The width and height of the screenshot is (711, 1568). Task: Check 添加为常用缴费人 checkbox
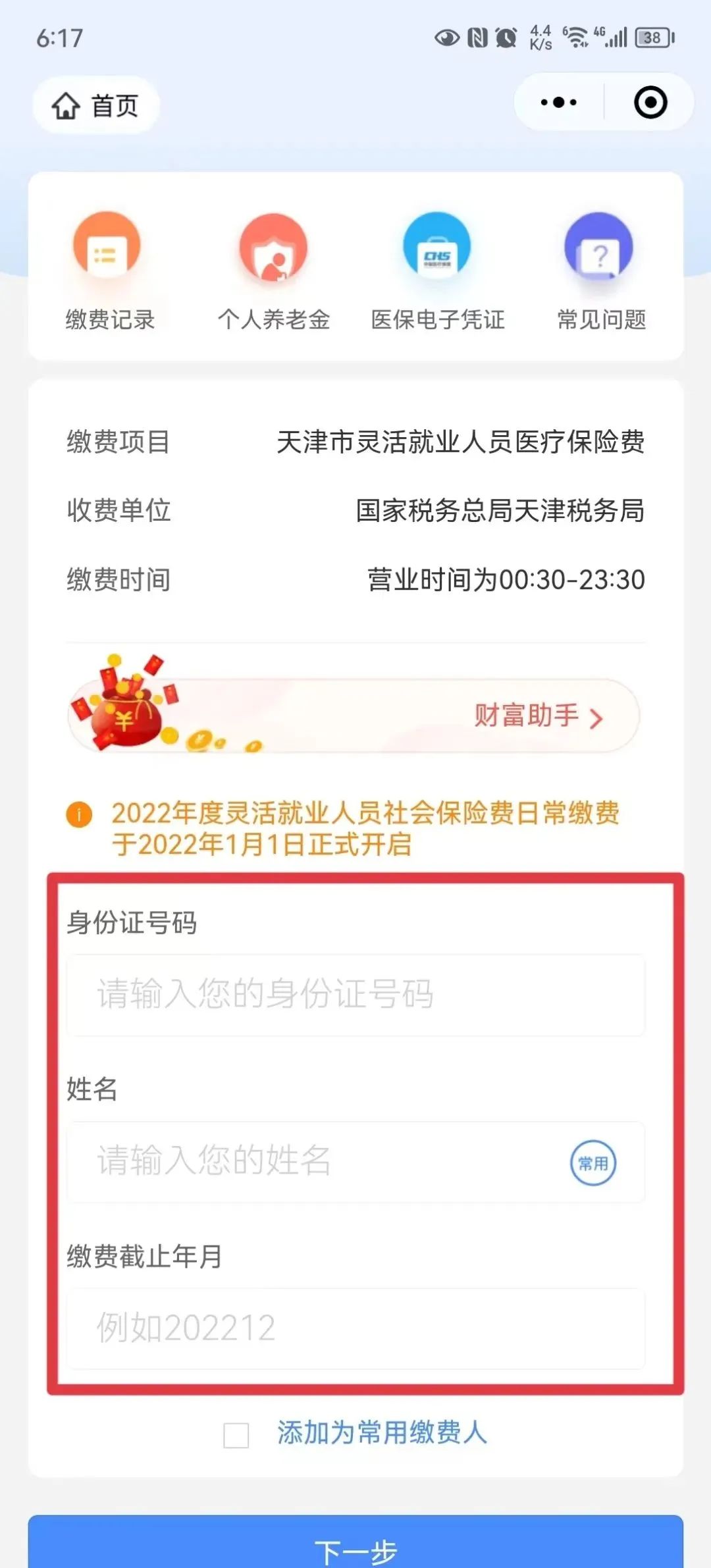(x=236, y=1435)
